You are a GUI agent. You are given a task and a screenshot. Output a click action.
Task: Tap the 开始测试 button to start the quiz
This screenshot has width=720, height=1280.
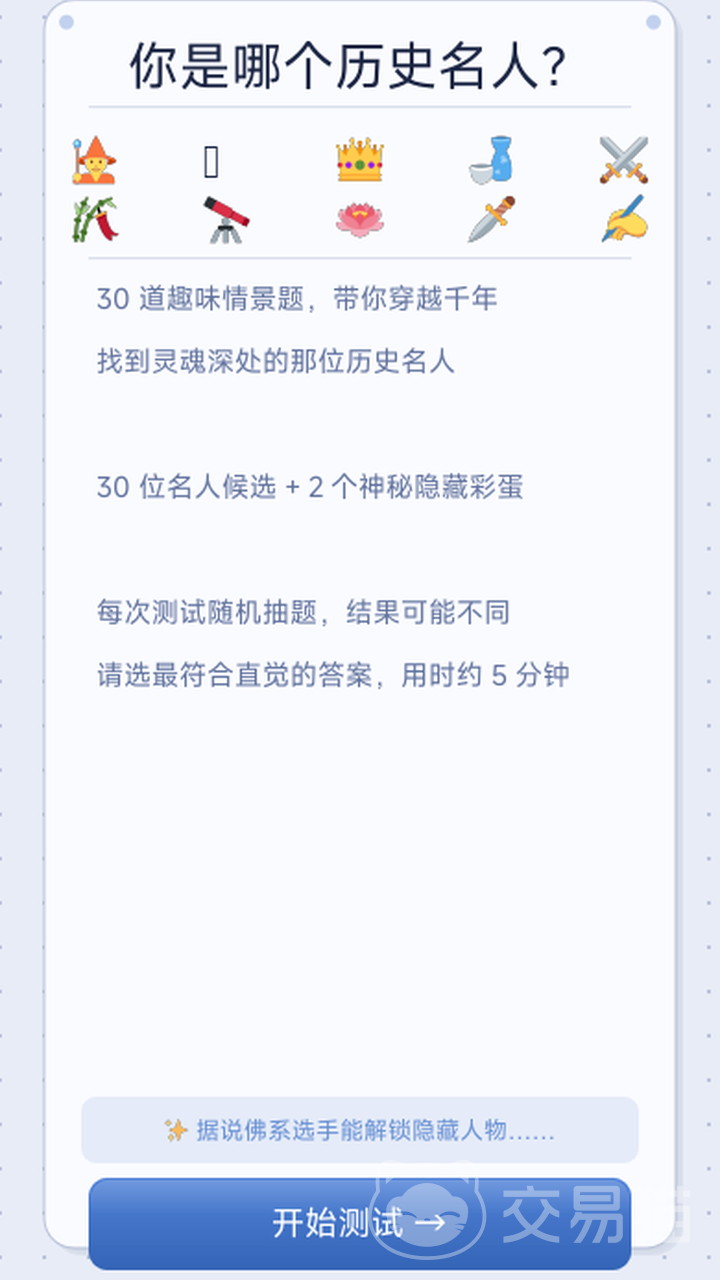pos(359,1222)
